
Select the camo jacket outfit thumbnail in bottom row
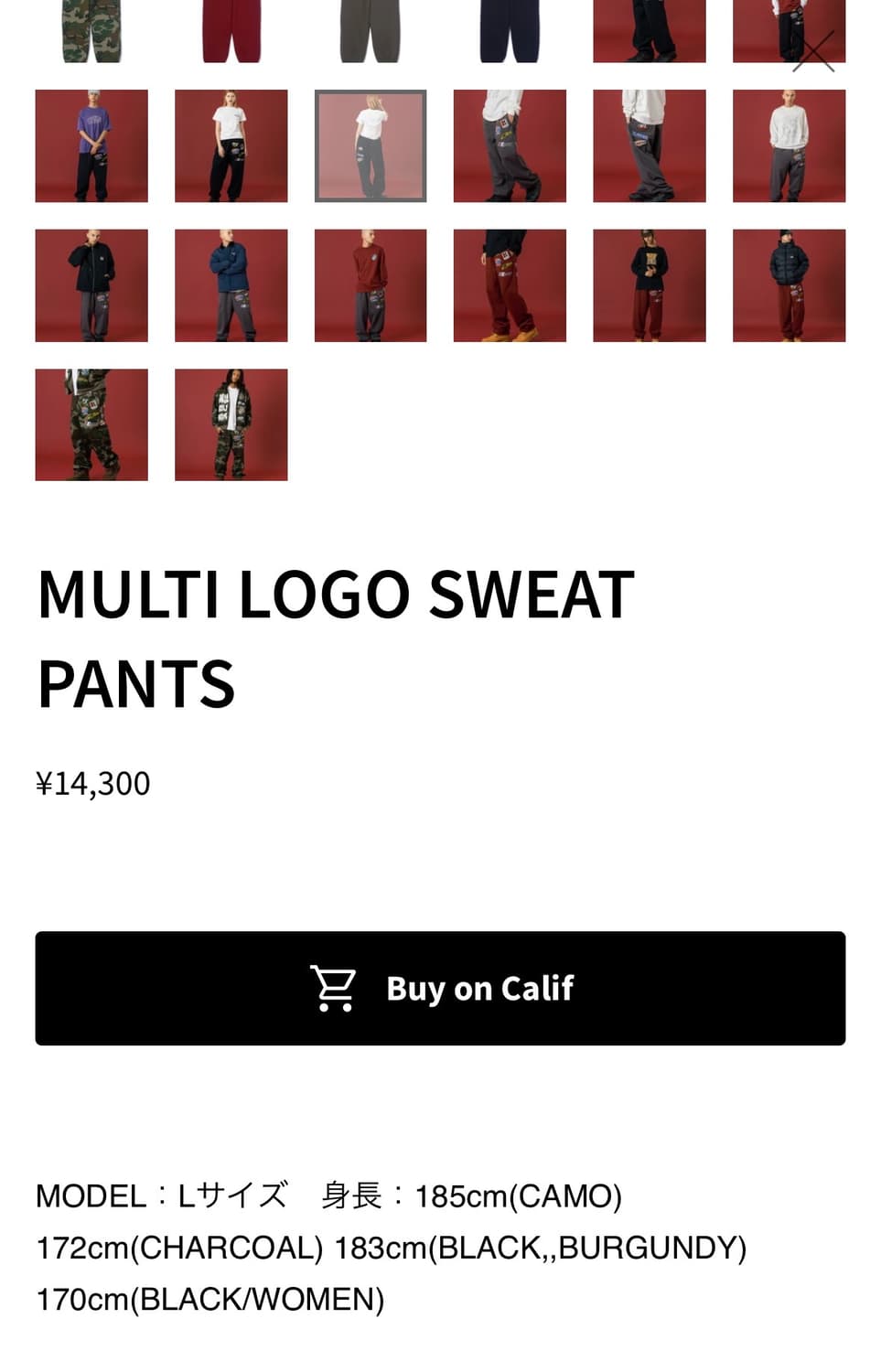(x=231, y=423)
